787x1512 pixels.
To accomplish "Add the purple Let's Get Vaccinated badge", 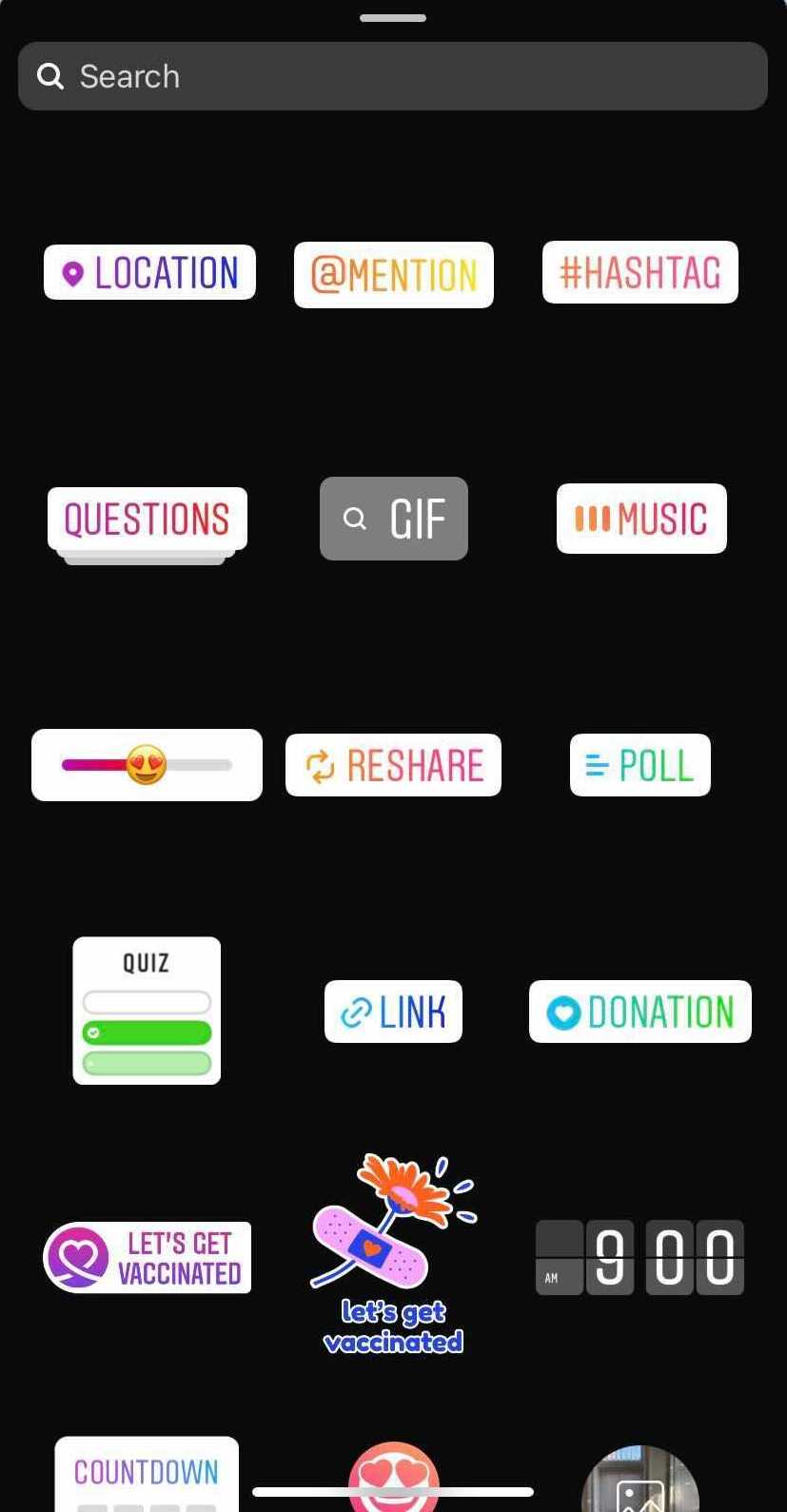I will pos(148,1257).
